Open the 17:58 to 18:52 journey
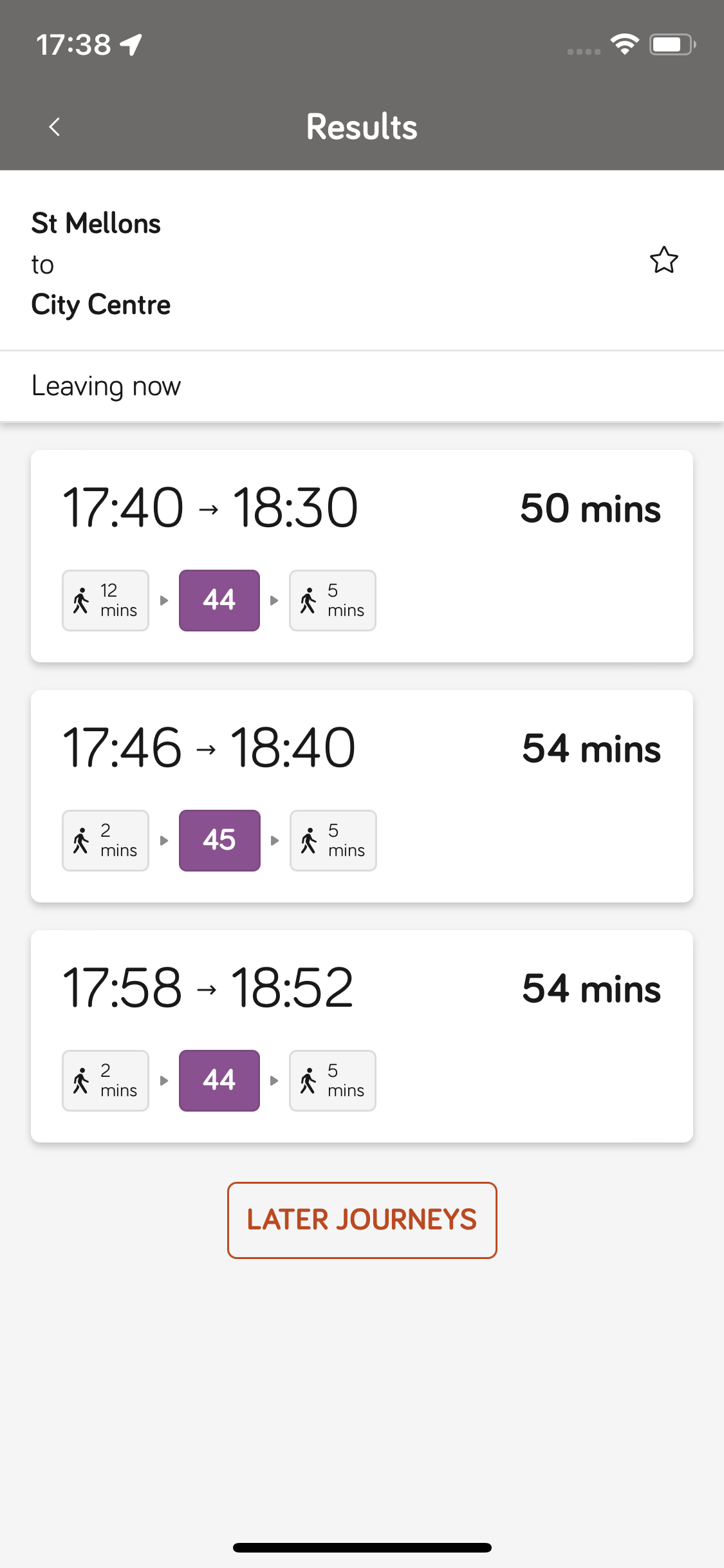This screenshot has height=1568, width=724. (362, 1036)
